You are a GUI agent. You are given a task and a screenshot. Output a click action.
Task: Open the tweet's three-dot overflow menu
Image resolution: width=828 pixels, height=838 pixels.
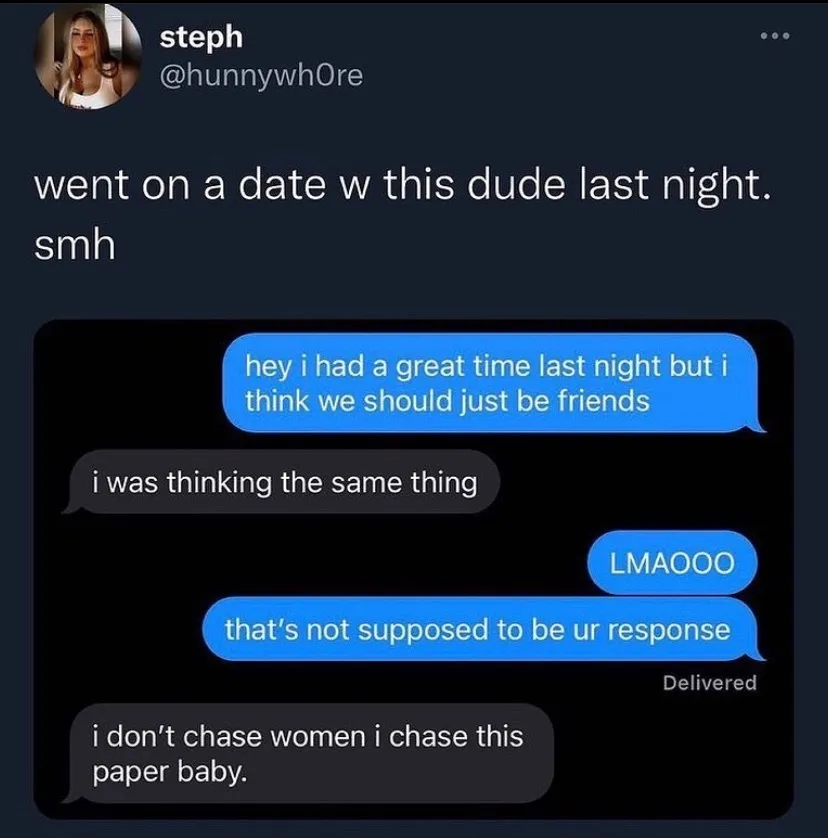774,39
